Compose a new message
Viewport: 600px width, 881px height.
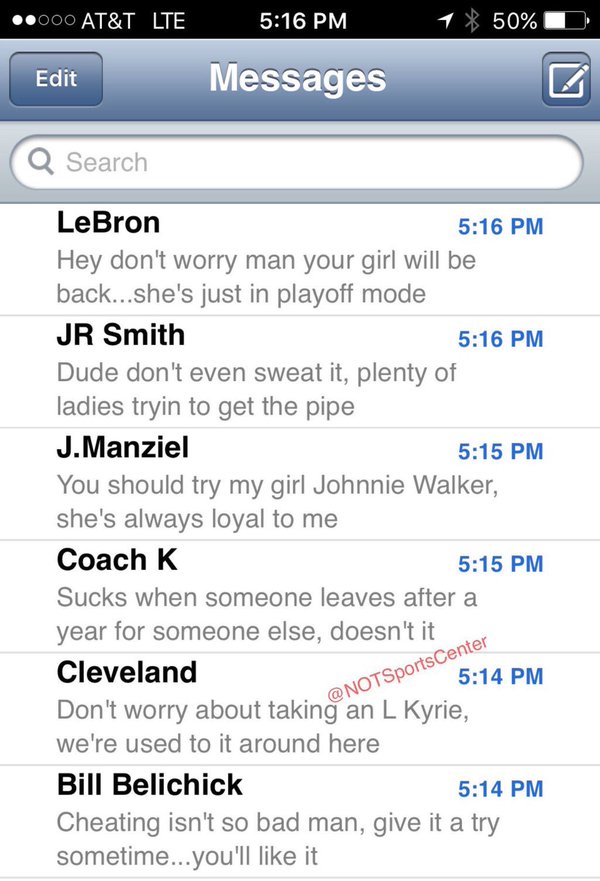[566, 79]
